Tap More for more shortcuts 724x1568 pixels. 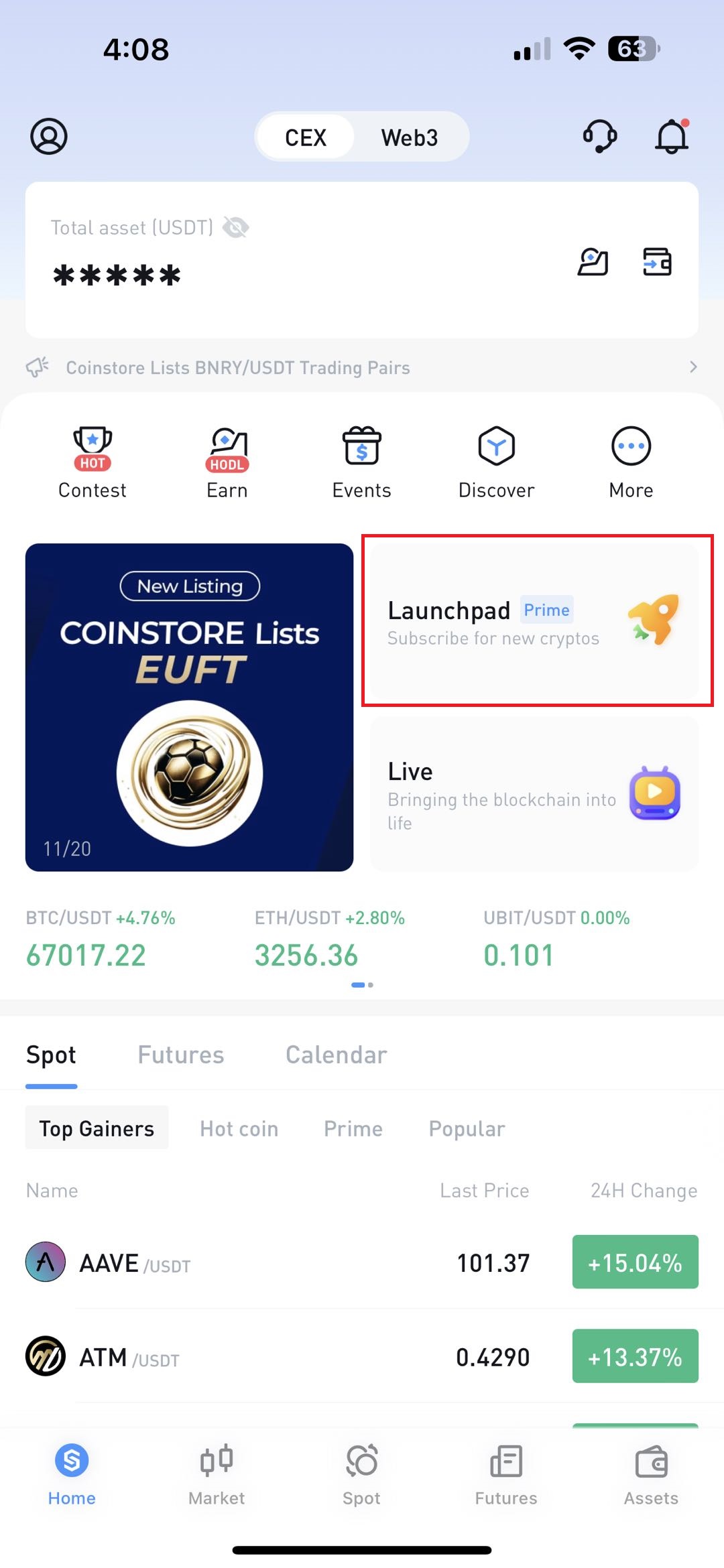[631, 462]
